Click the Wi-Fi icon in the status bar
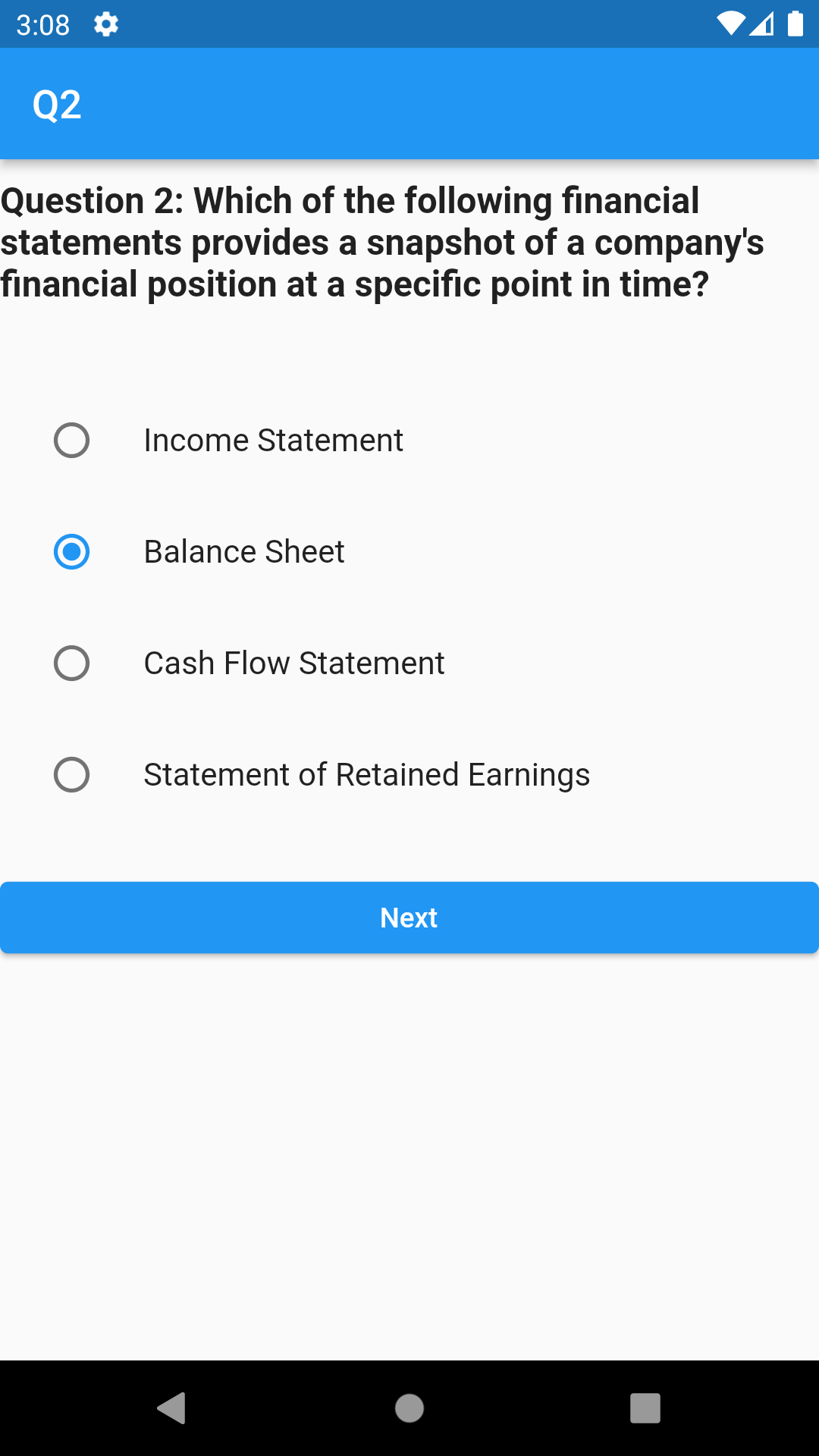The width and height of the screenshot is (819, 1456). coord(730,24)
